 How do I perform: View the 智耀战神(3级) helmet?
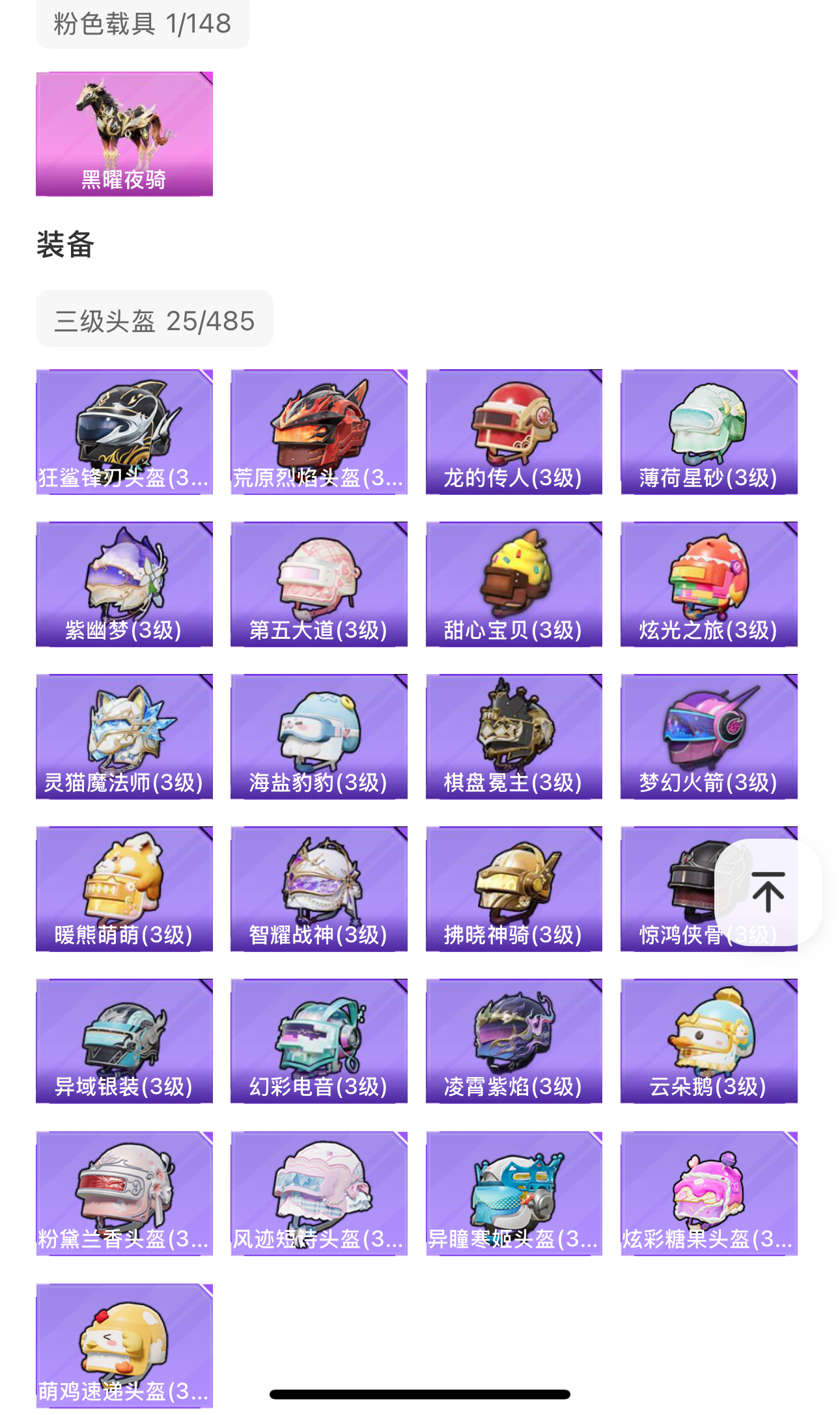[318, 889]
